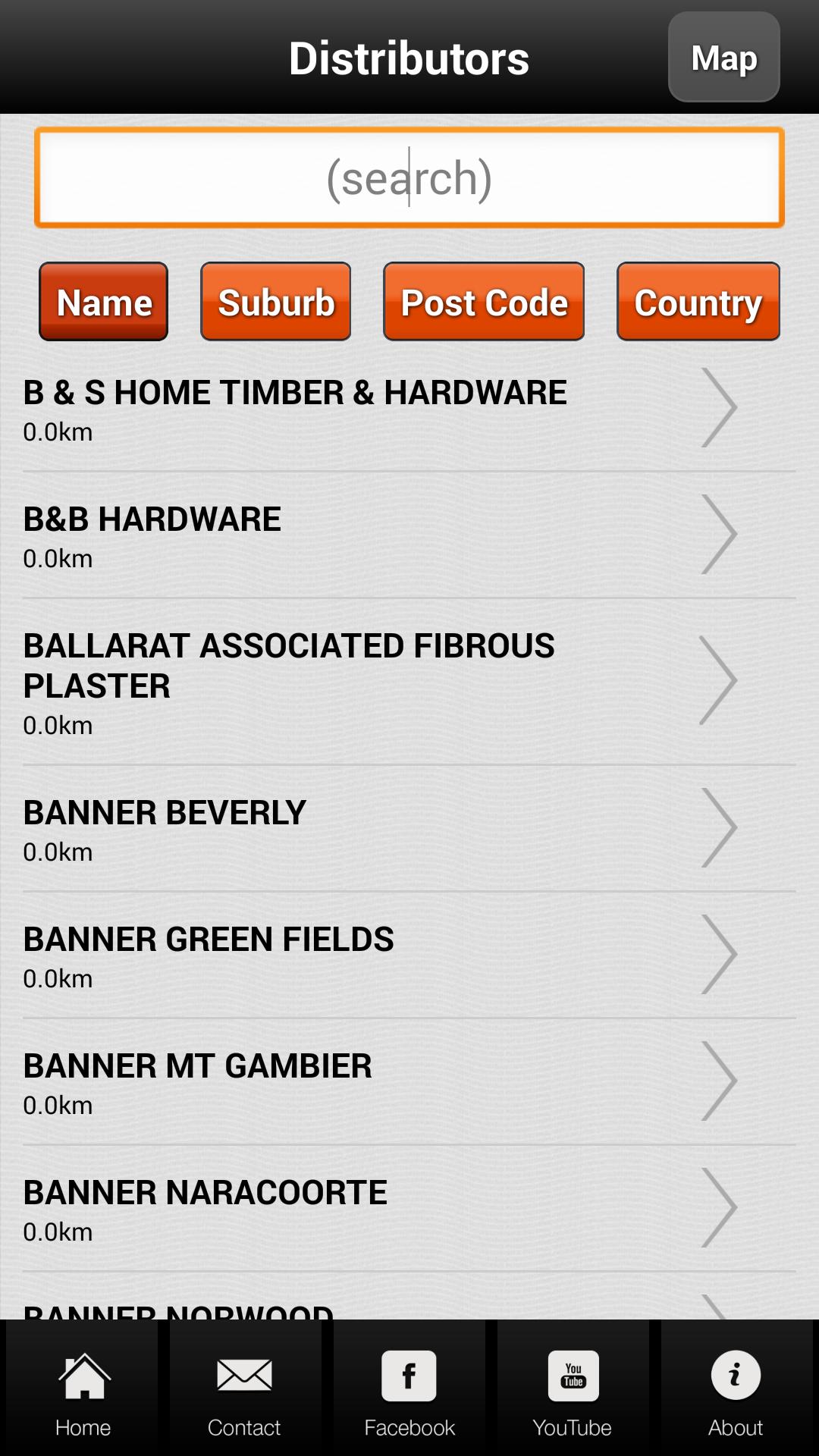
Task: Focus the distributor search field
Action: [x=409, y=177]
